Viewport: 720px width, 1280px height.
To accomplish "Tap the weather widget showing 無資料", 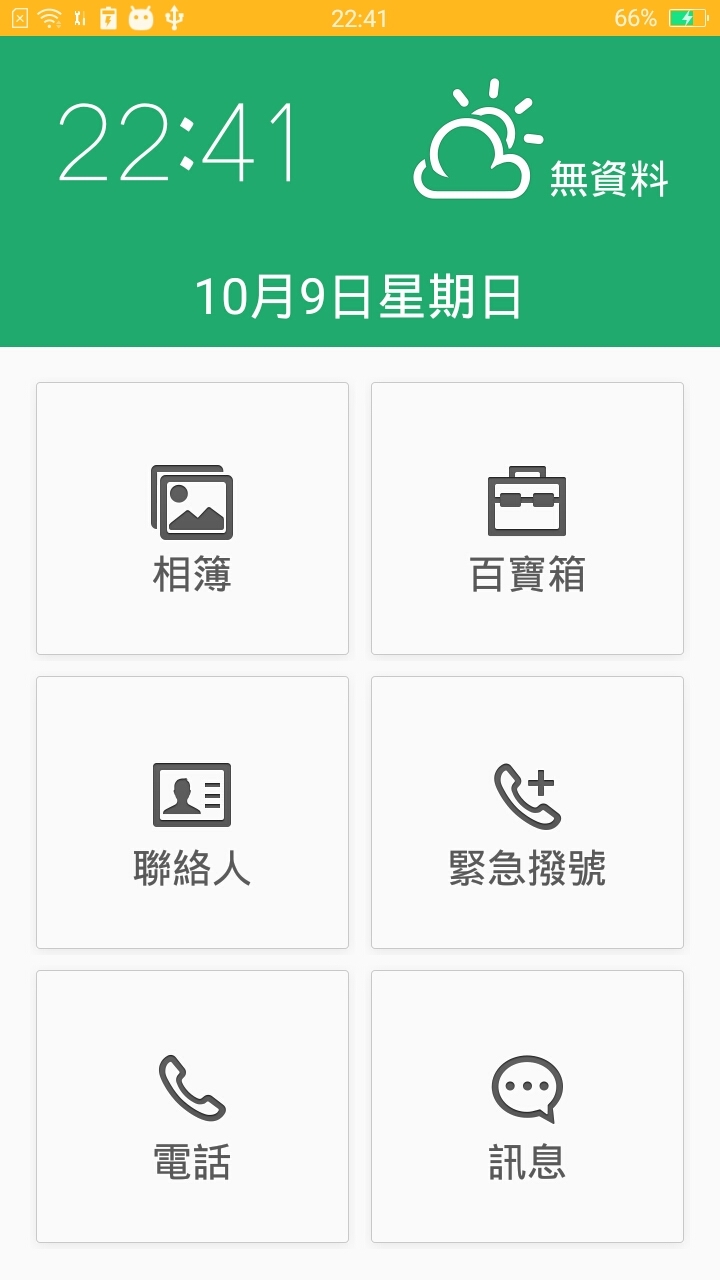I will [540, 145].
